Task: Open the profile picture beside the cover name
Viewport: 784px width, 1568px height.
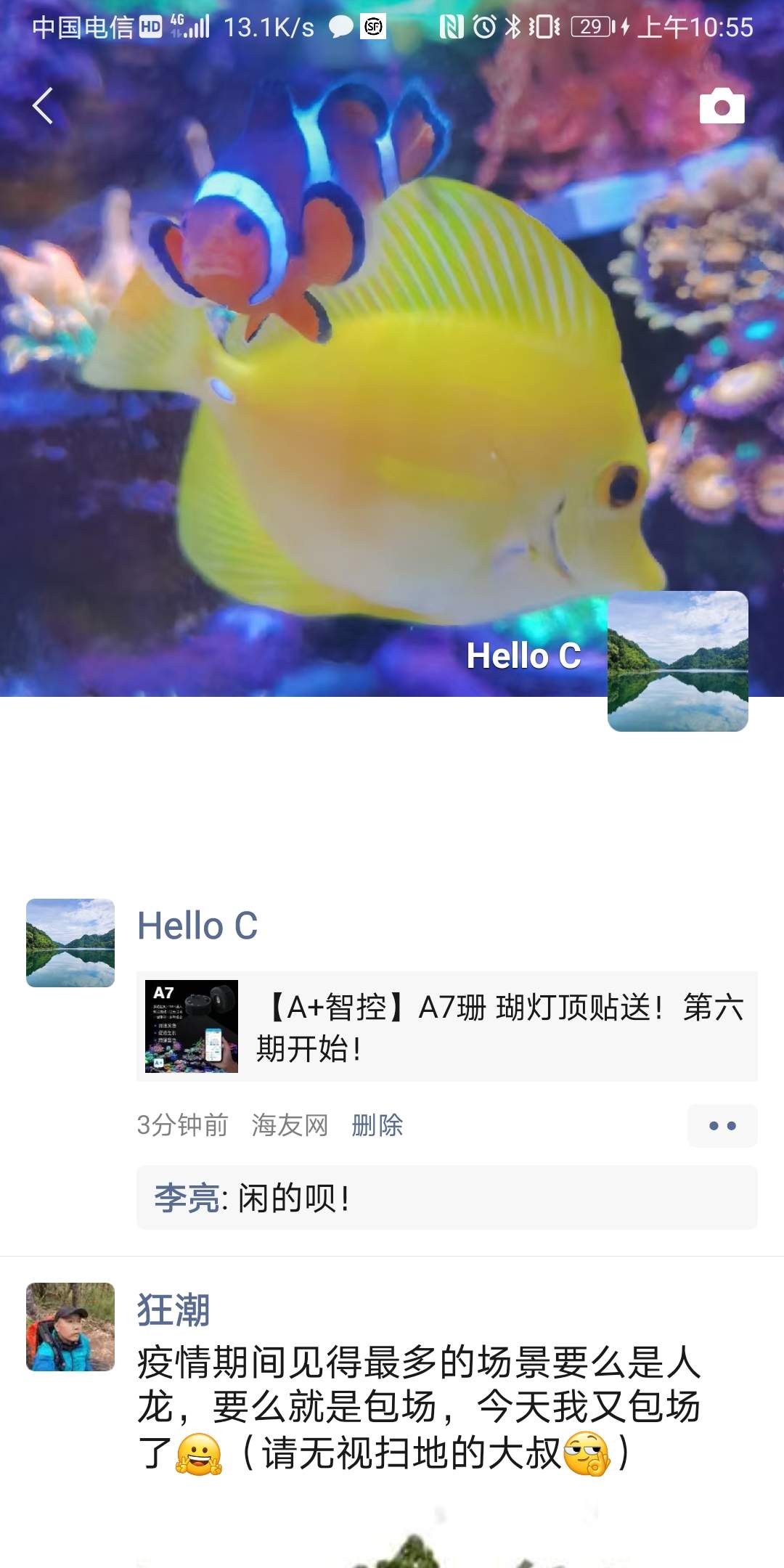Action: [677, 661]
